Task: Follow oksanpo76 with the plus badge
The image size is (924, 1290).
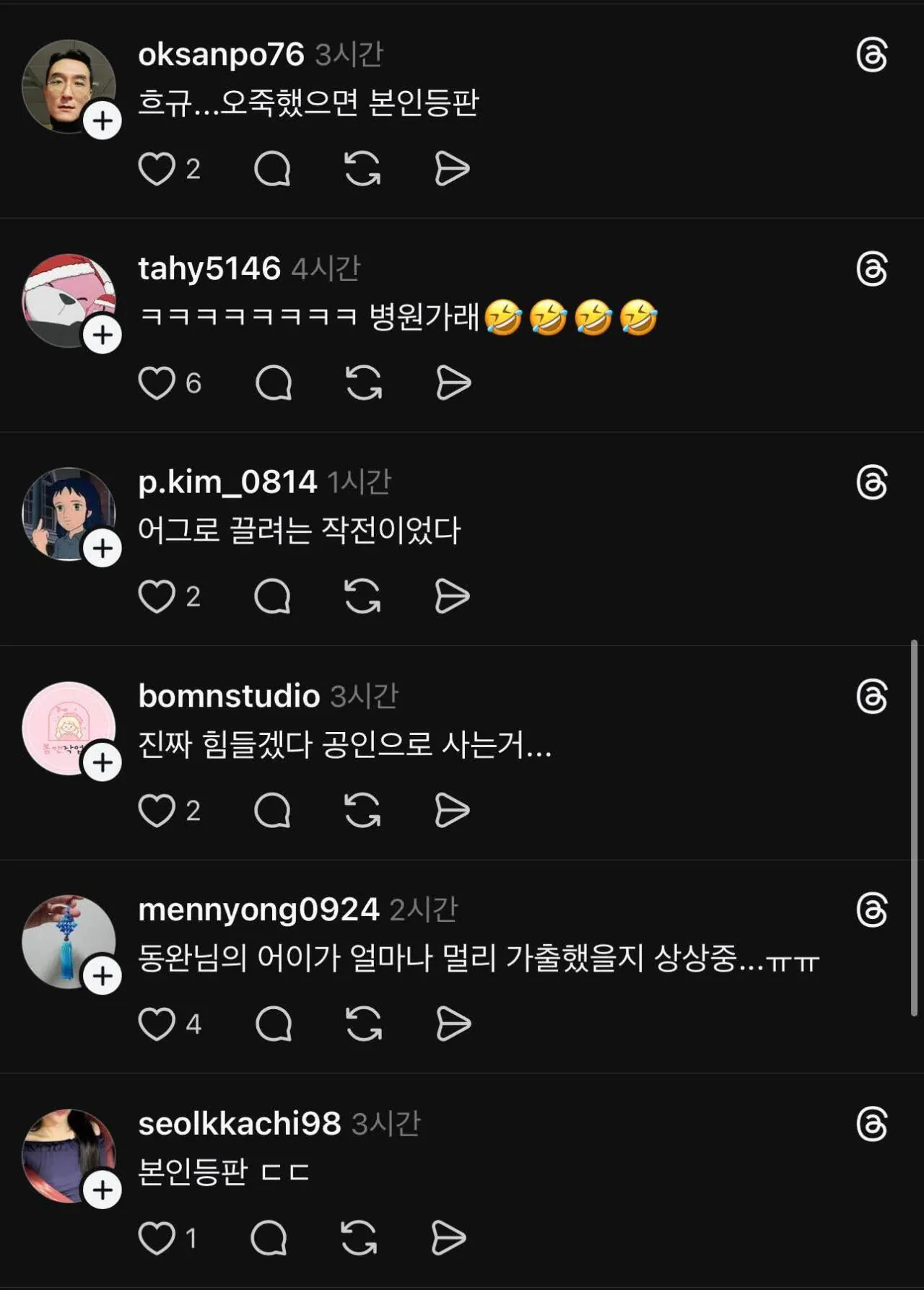Action: [103, 121]
